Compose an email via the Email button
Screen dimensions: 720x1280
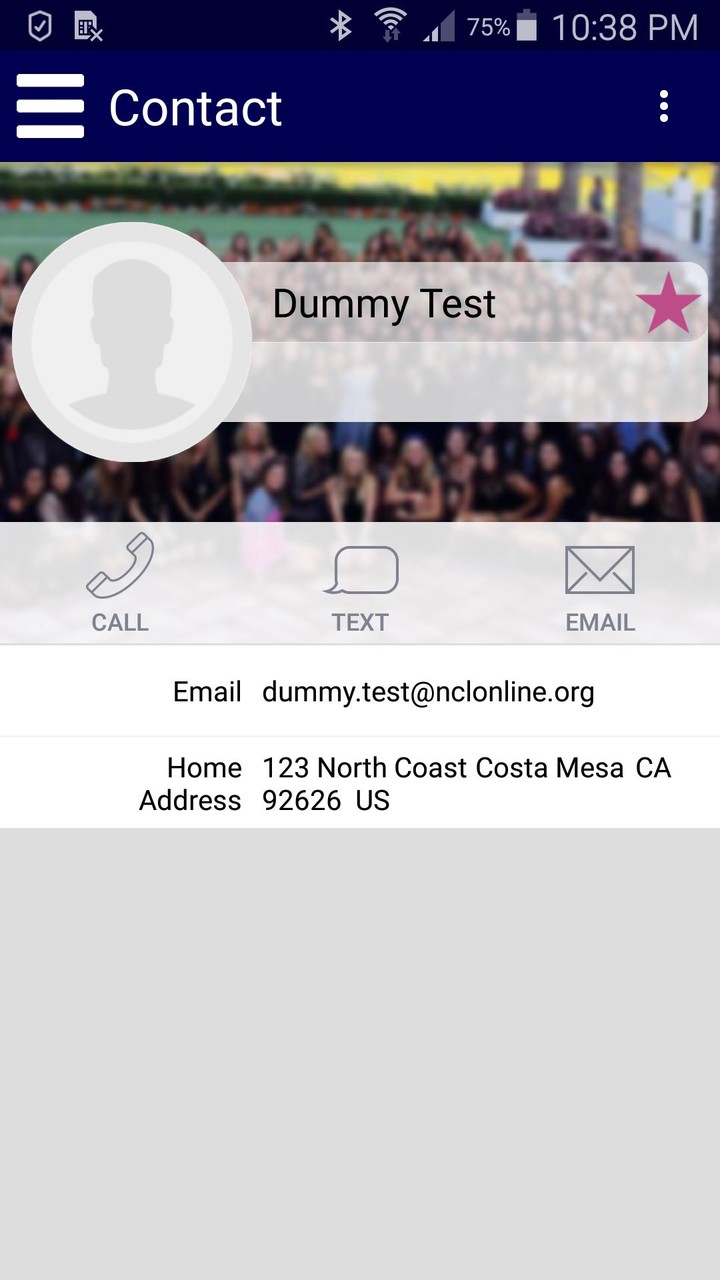pyautogui.click(x=600, y=583)
